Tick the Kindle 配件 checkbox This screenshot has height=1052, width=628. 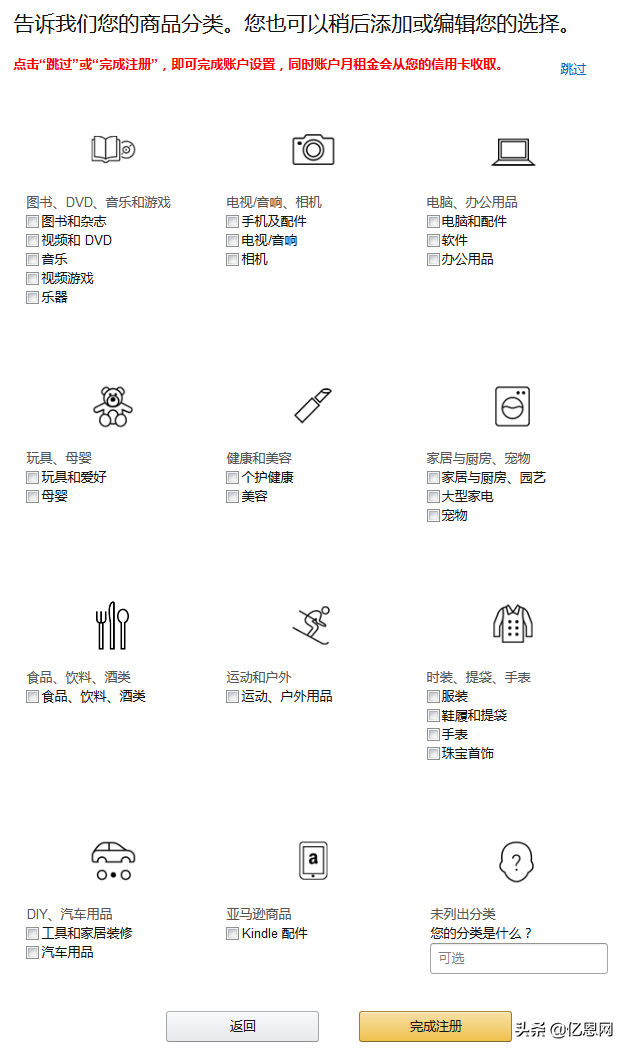tap(233, 934)
